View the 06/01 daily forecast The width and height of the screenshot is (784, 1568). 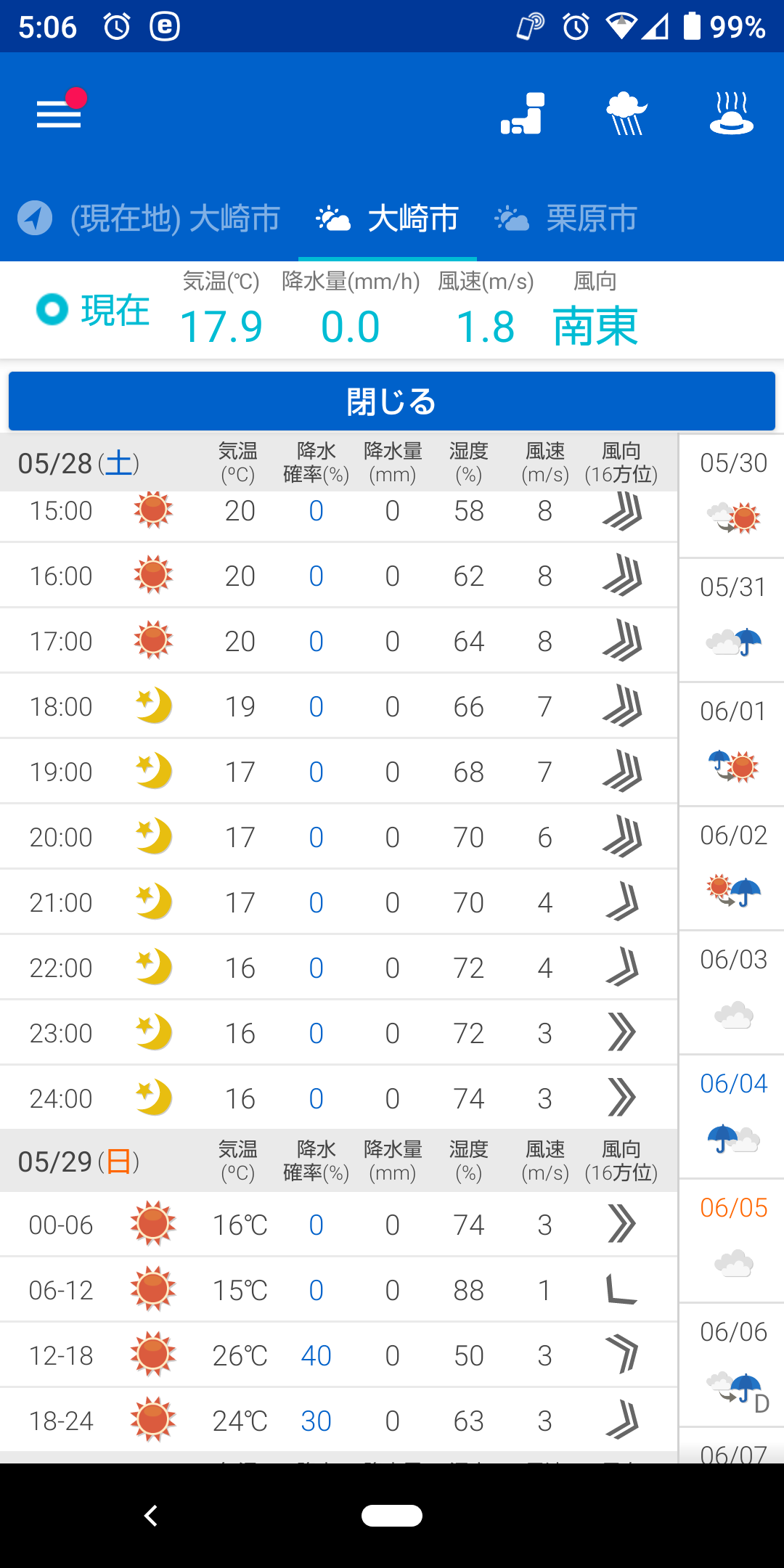[x=732, y=745]
